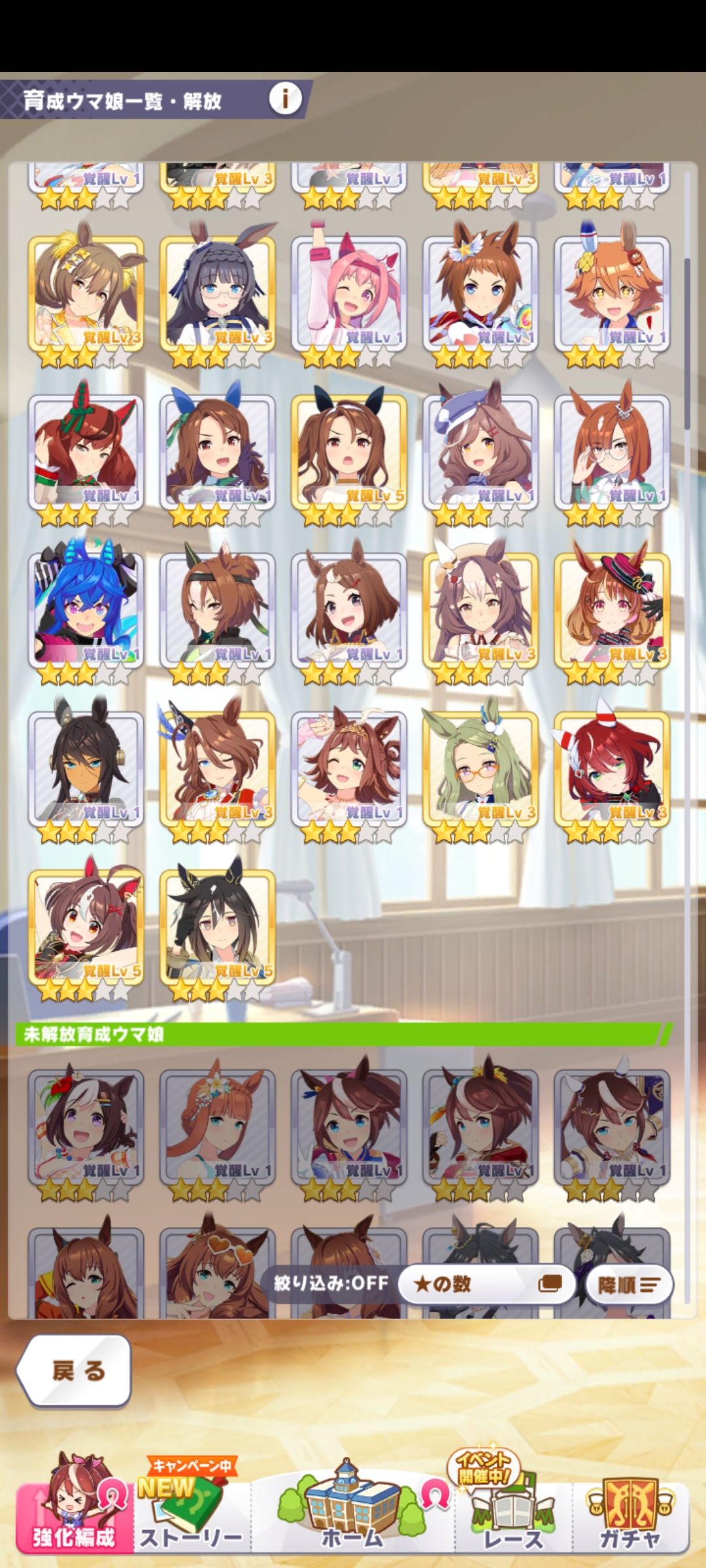Switch to the 強化編成 tab

click(x=75, y=1518)
